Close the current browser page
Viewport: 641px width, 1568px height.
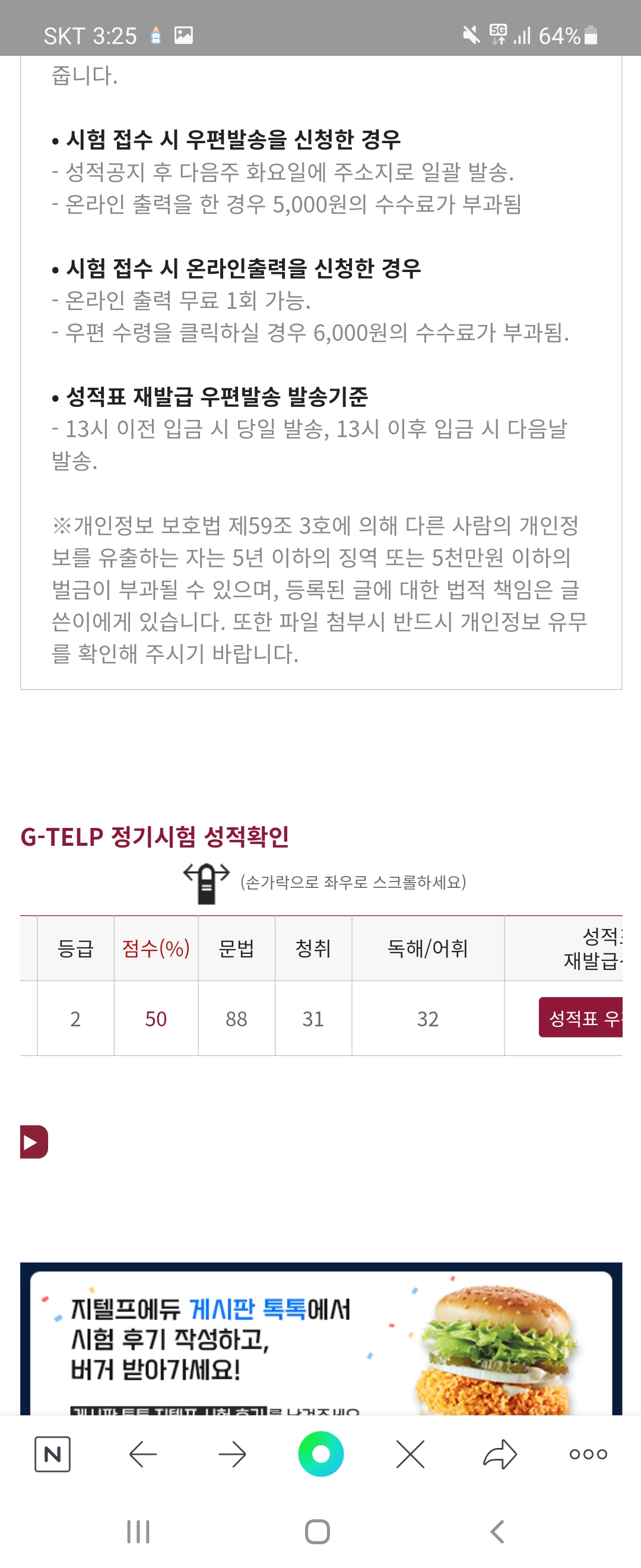click(x=410, y=1454)
